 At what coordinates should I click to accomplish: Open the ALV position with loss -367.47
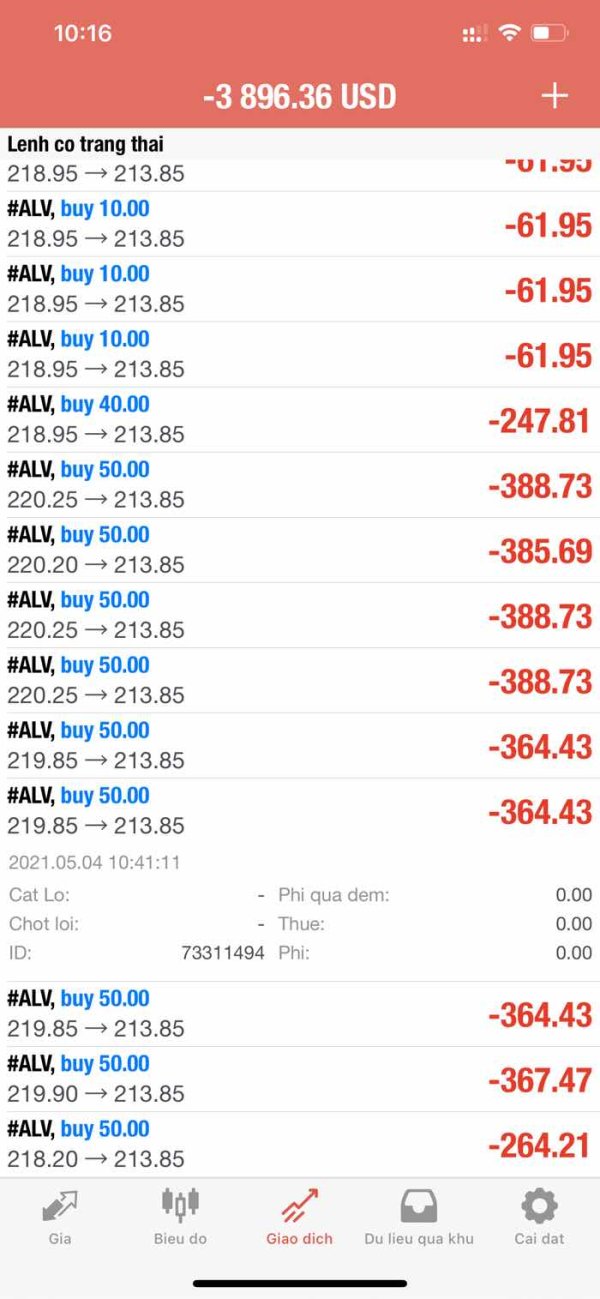(x=300, y=1079)
